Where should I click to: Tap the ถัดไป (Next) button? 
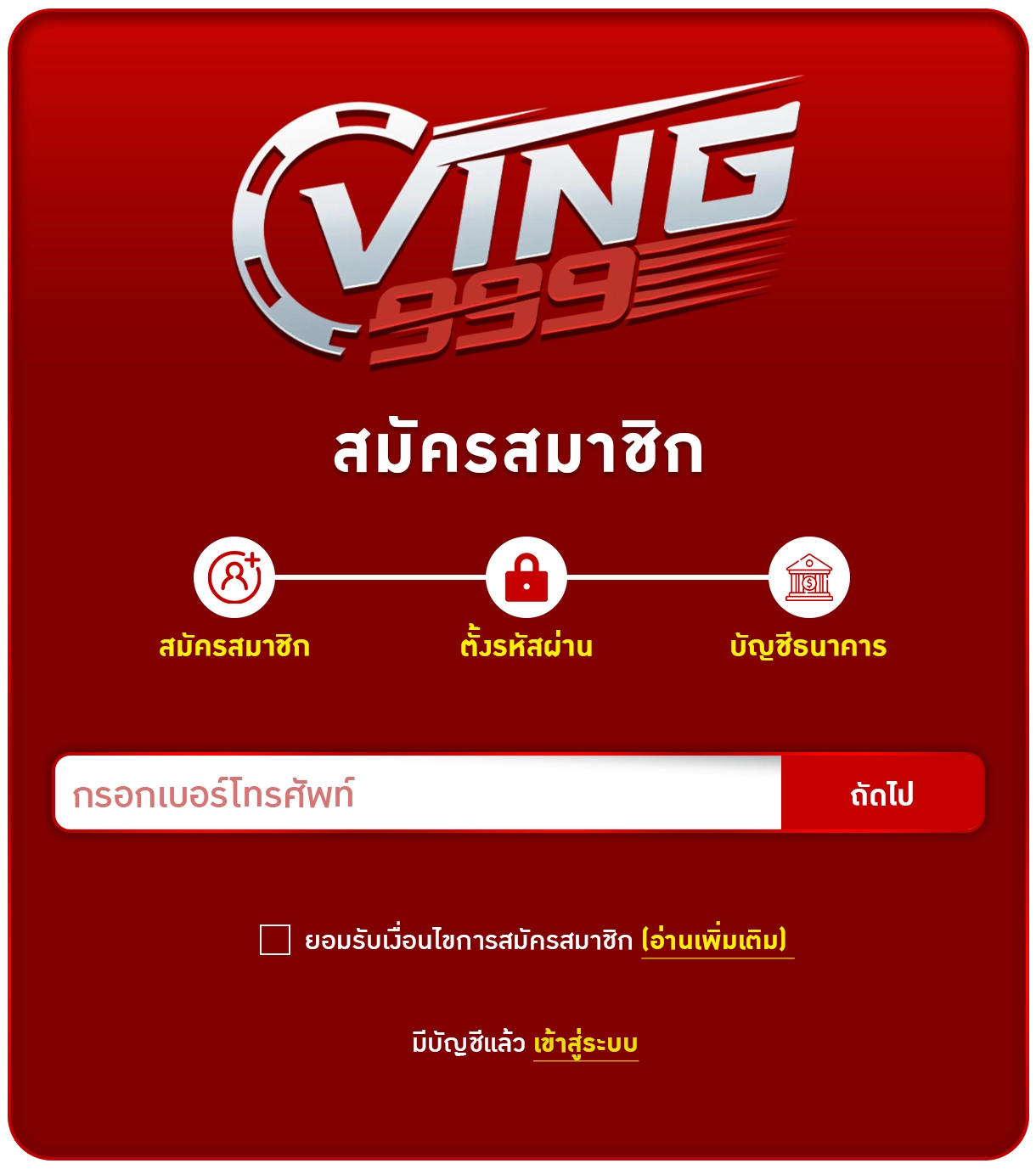(x=881, y=793)
